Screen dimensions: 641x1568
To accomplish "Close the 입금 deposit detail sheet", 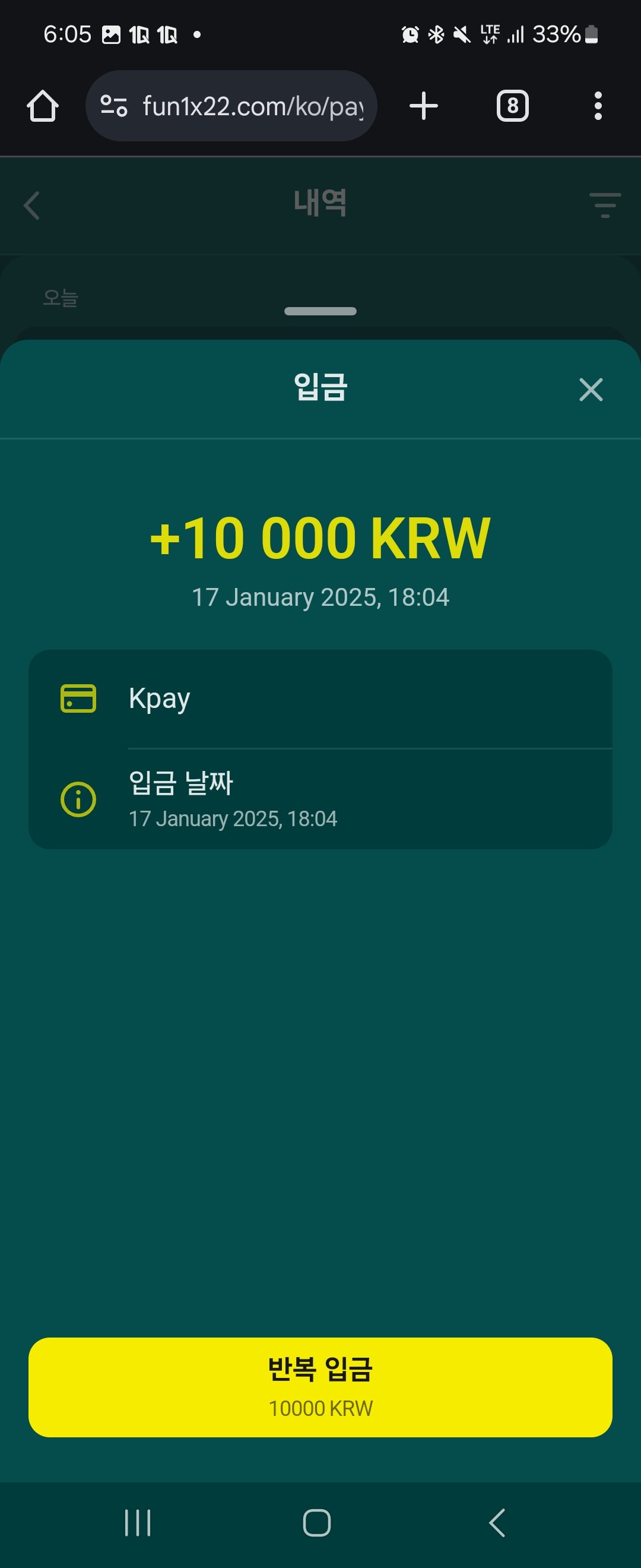I will (591, 390).
